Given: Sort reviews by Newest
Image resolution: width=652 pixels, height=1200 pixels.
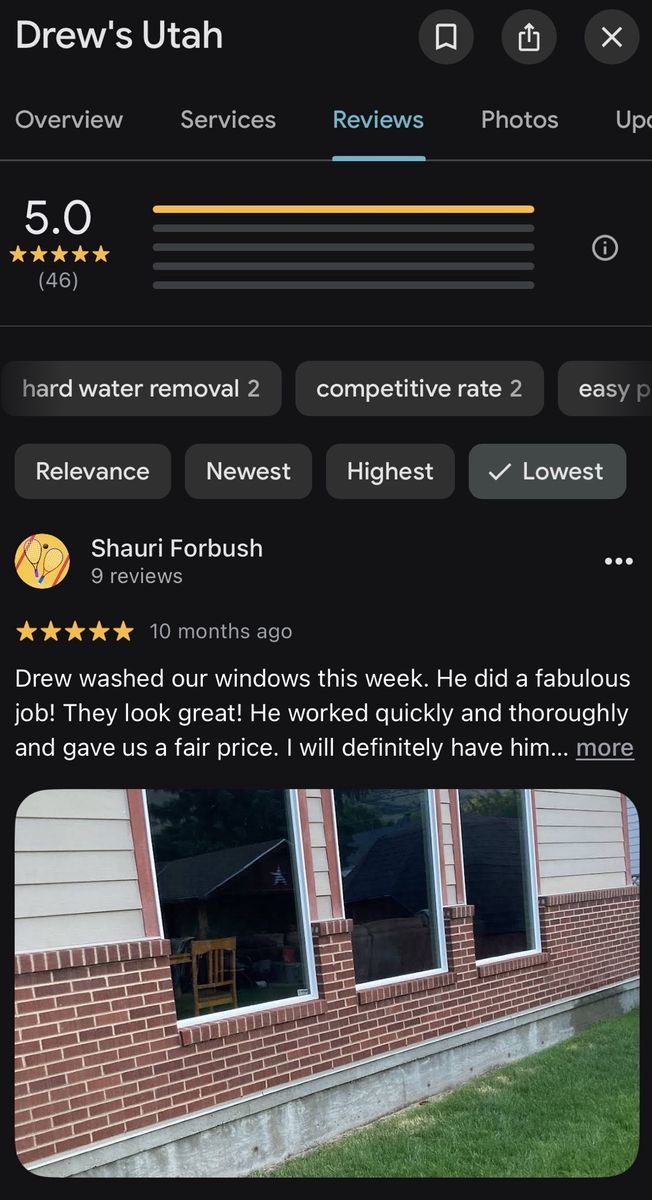Looking at the screenshot, I should click(x=248, y=472).
